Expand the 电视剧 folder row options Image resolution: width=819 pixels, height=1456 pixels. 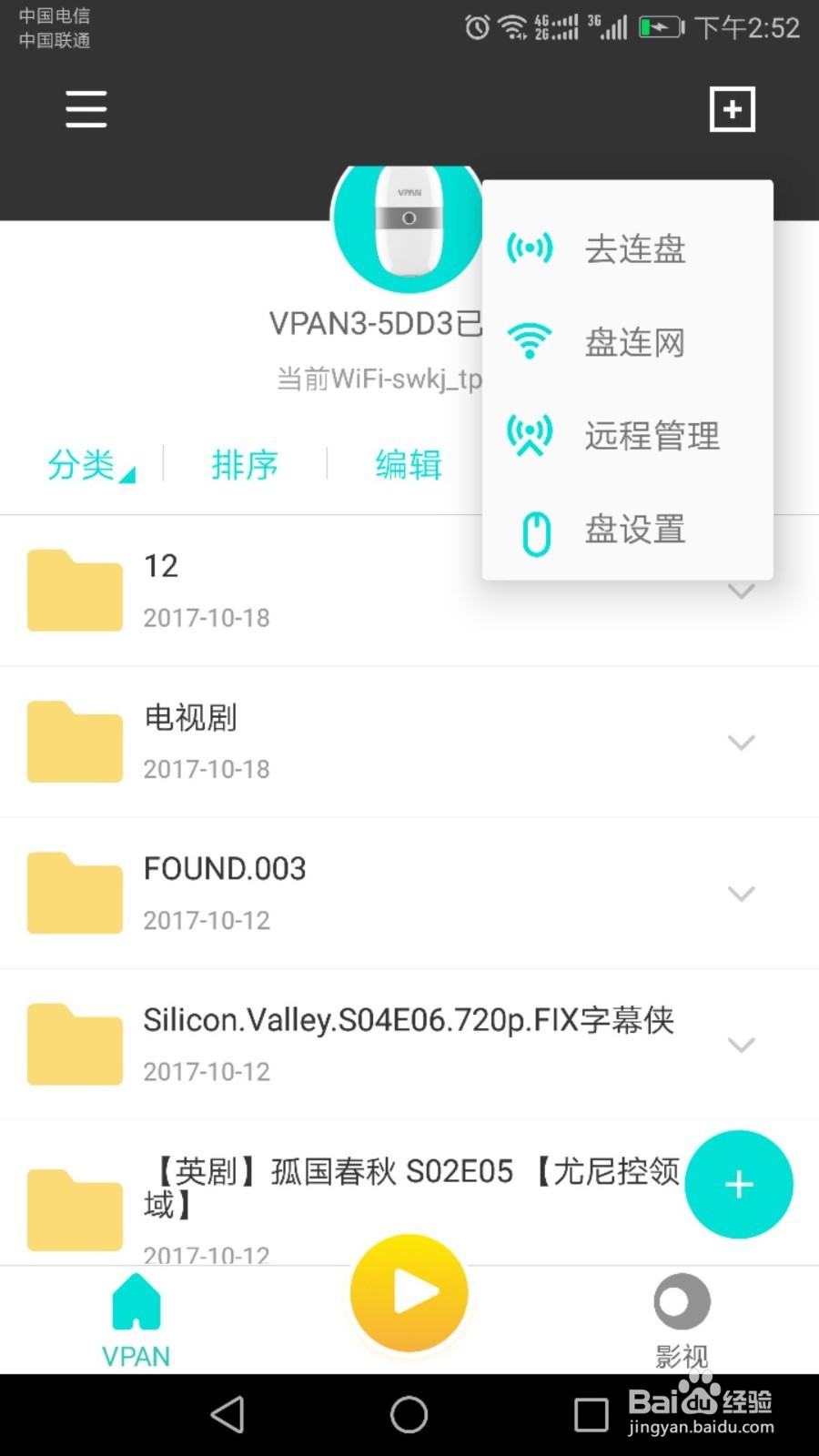742,742
